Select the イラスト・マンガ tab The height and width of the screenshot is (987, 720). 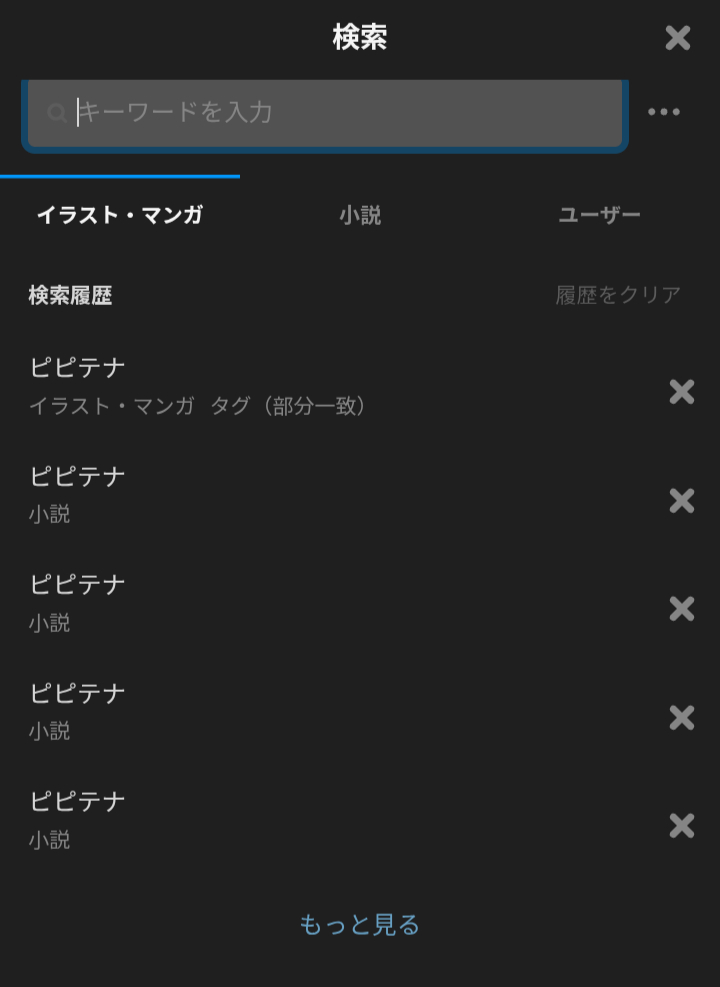pyautogui.click(x=120, y=215)
